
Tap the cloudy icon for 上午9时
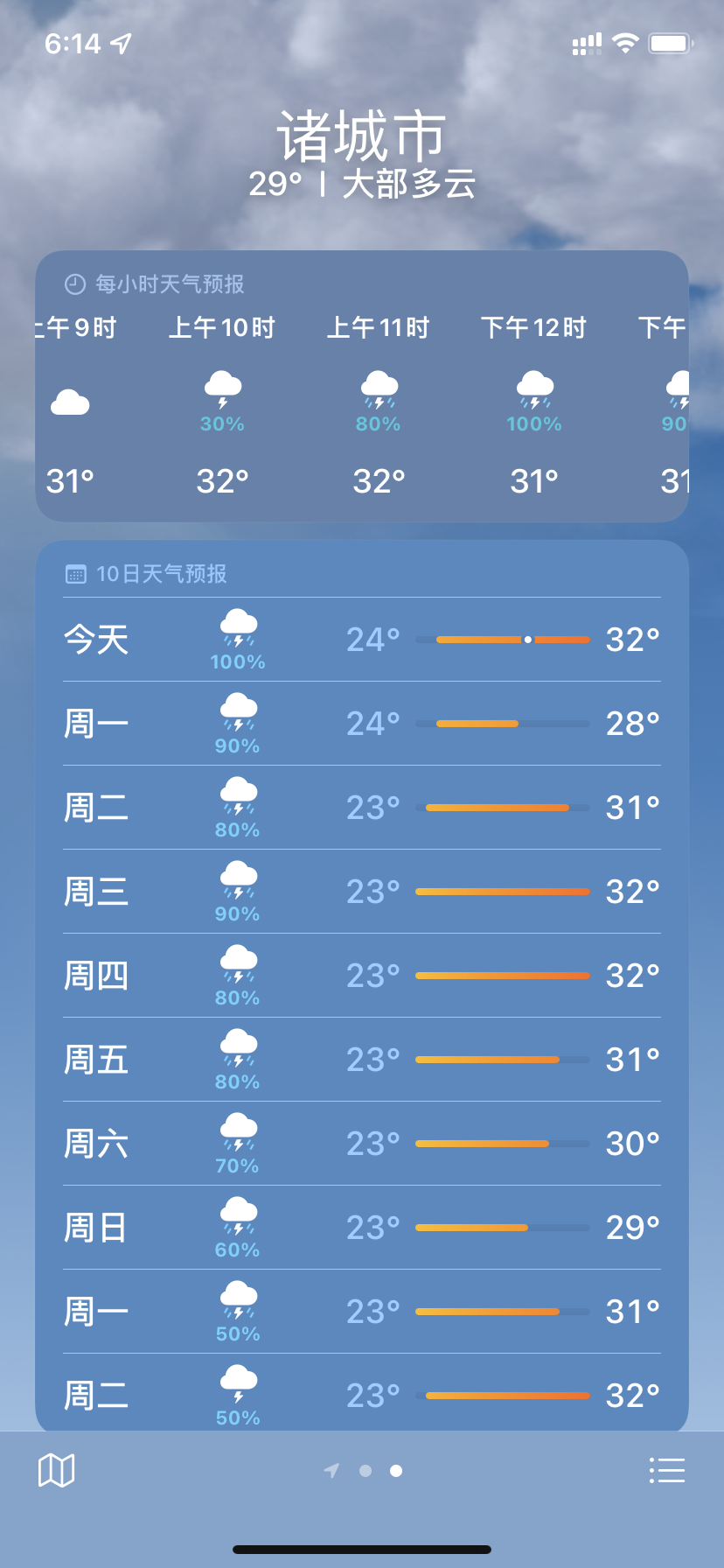tap(70, 401)
